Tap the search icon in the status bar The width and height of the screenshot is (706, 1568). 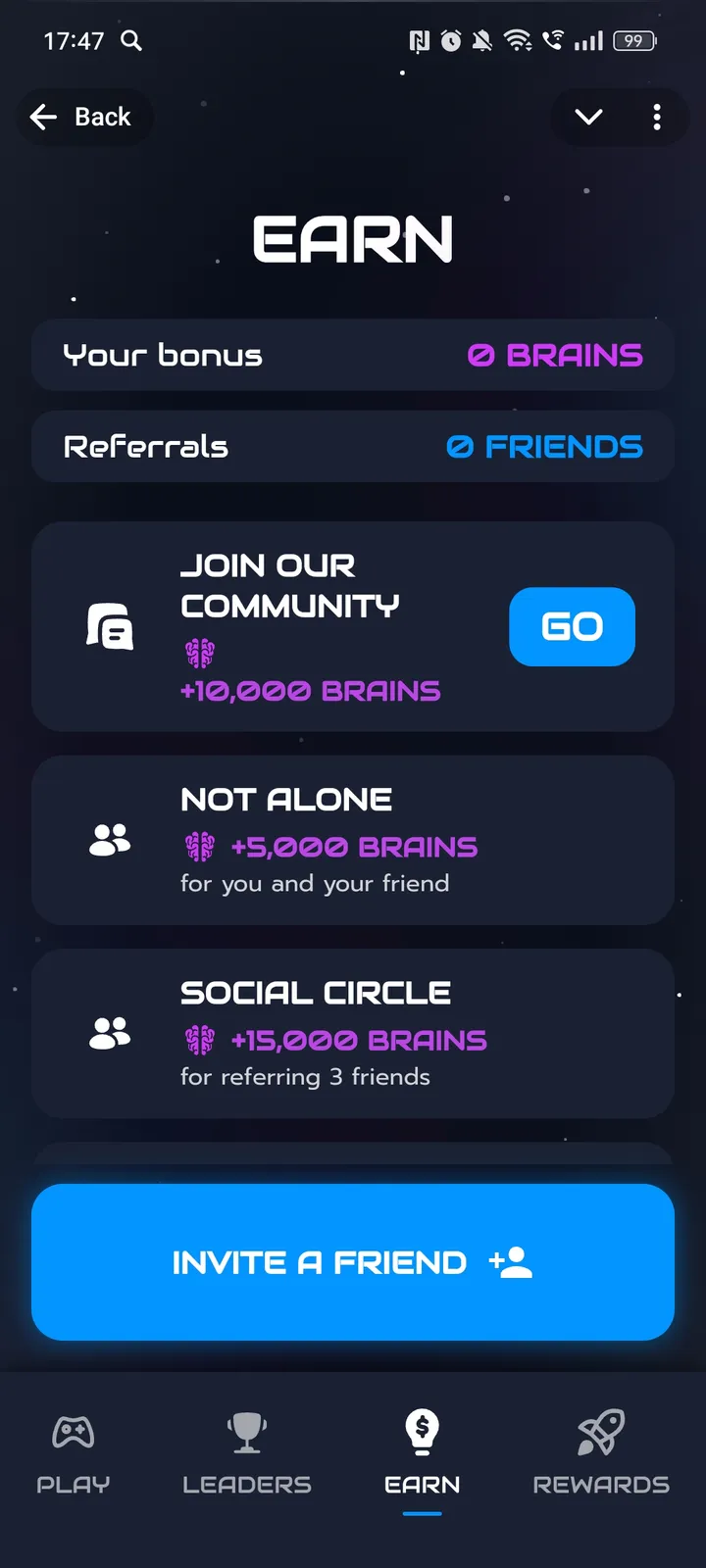tap(130, 41)
